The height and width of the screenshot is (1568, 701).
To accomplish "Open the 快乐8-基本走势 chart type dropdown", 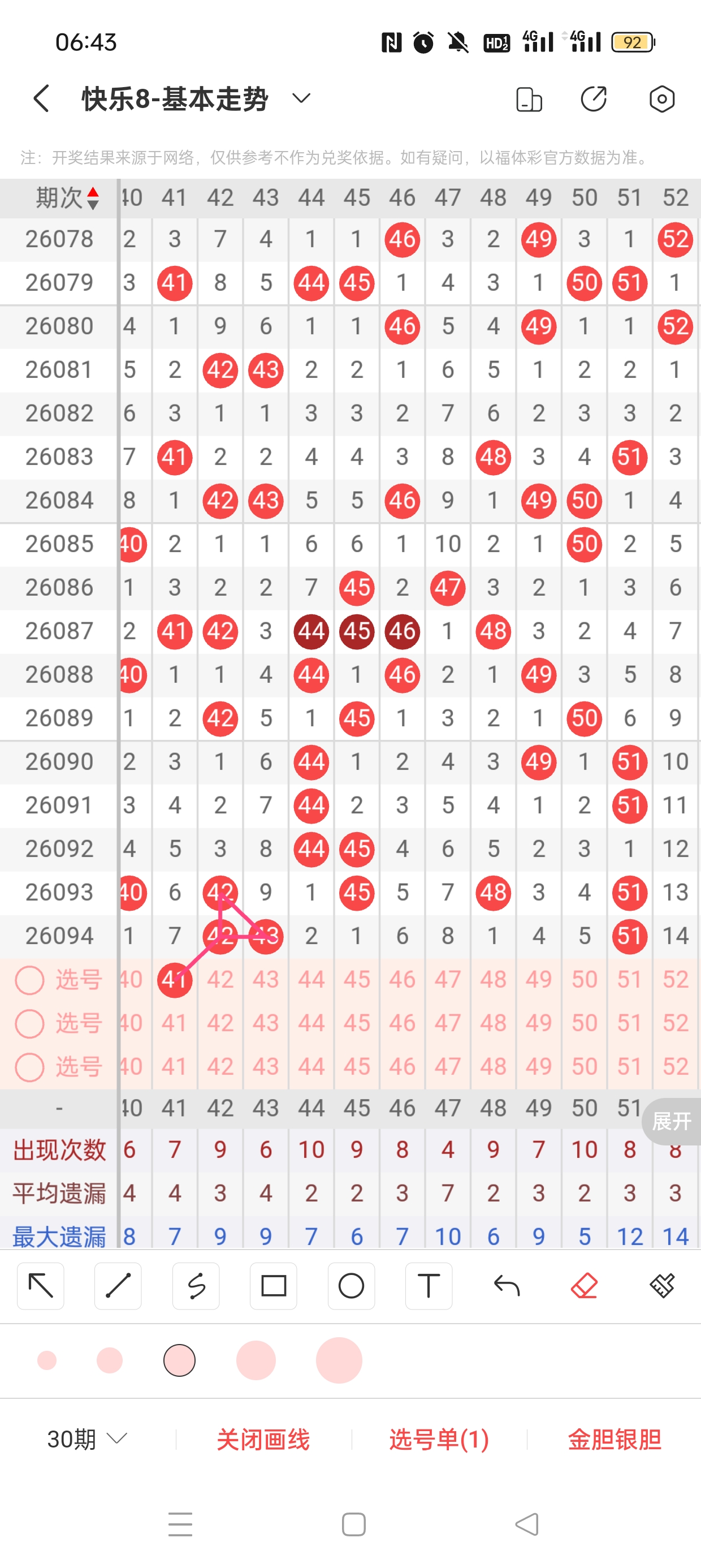I will [x=301, y=98].
